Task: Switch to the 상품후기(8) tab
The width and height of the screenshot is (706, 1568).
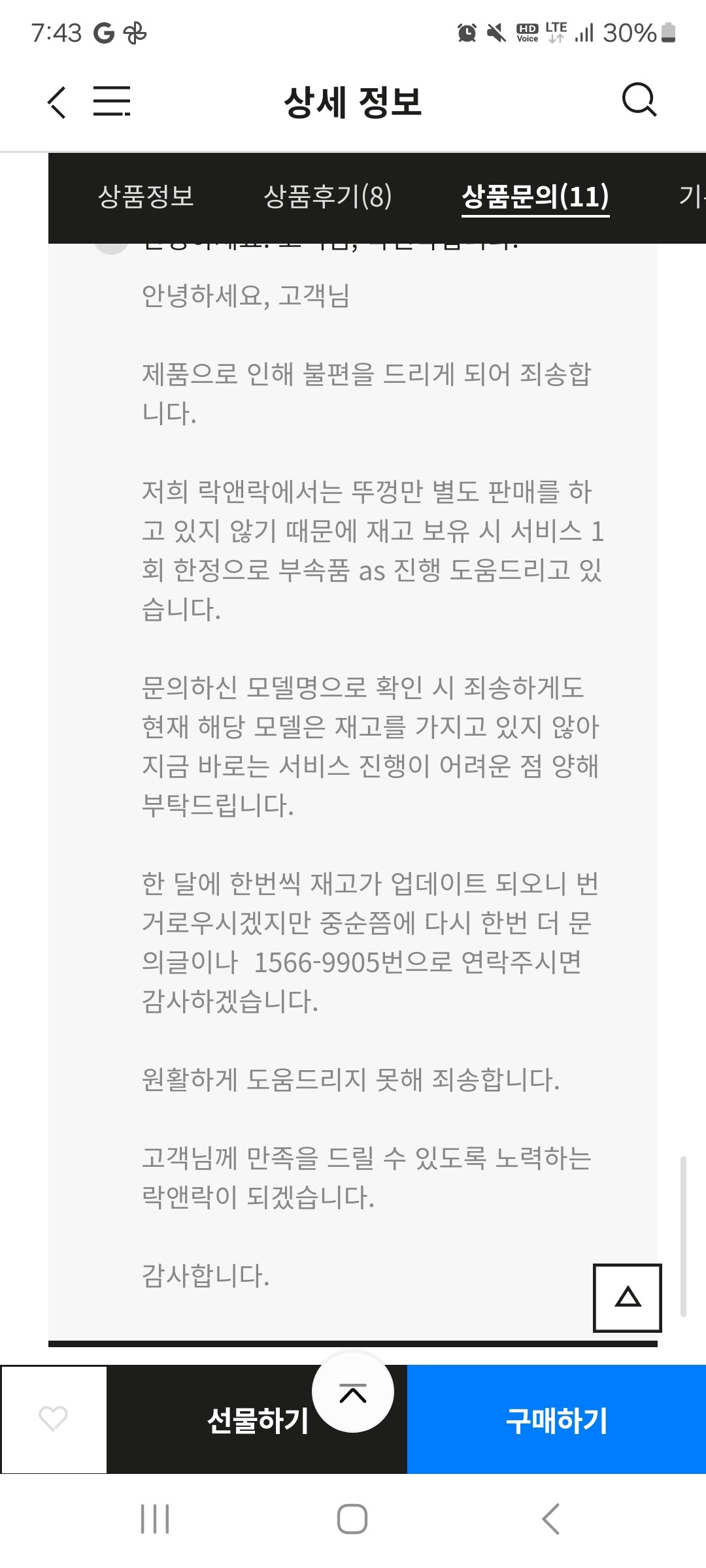Action: (x=328, y=197)
